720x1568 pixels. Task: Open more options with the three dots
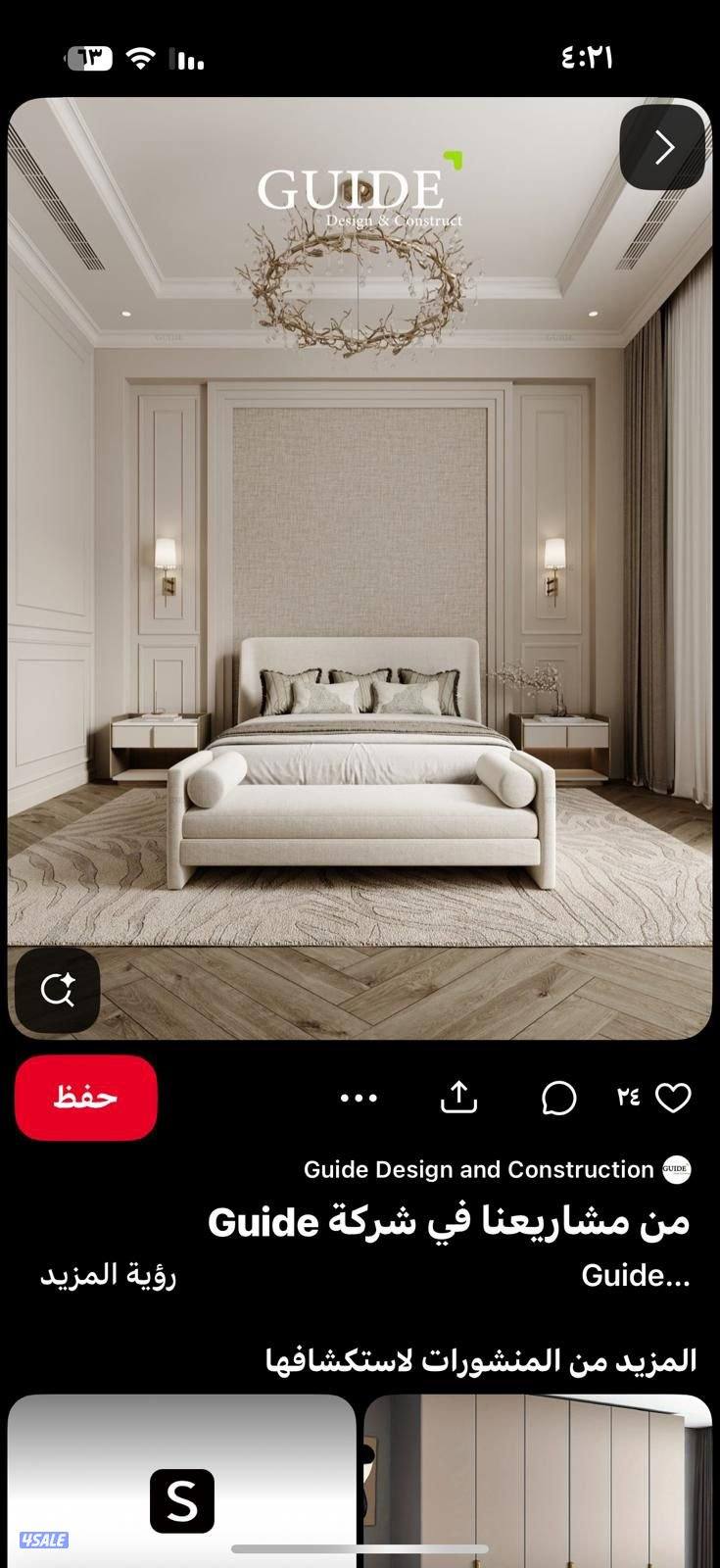point(360,1098)
